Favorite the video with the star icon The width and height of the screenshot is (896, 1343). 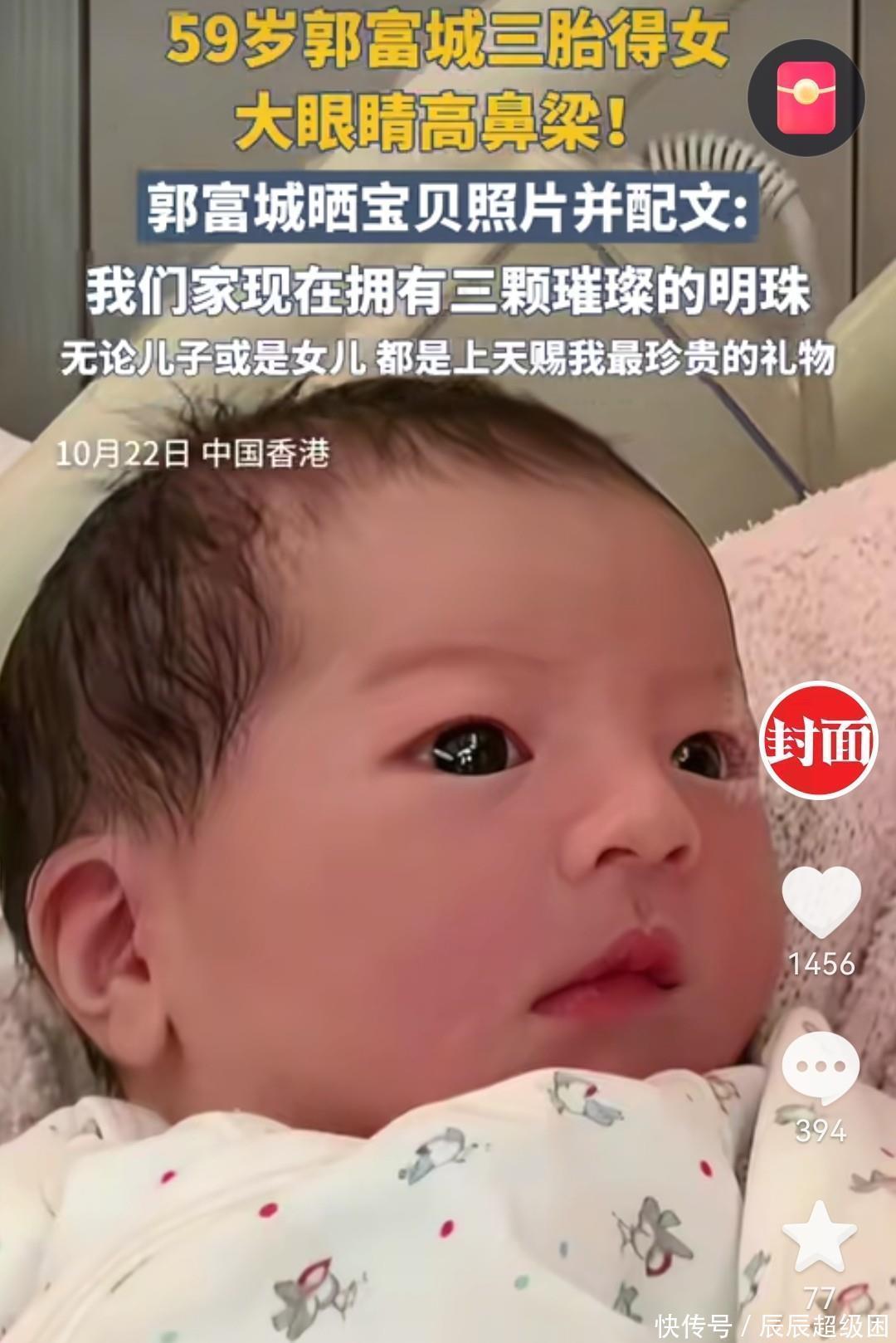[x=820, y=1237]
